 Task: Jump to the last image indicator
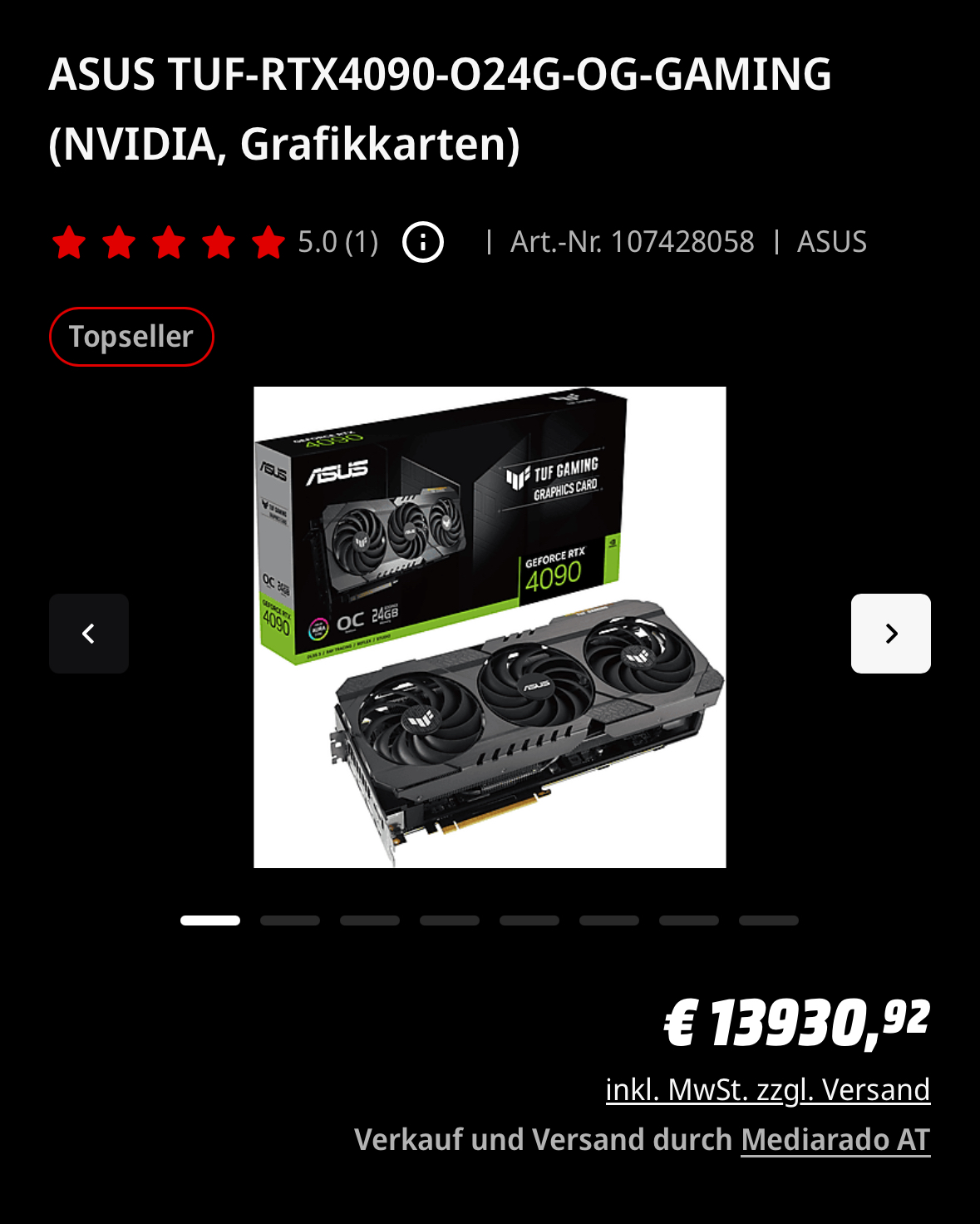768,920
